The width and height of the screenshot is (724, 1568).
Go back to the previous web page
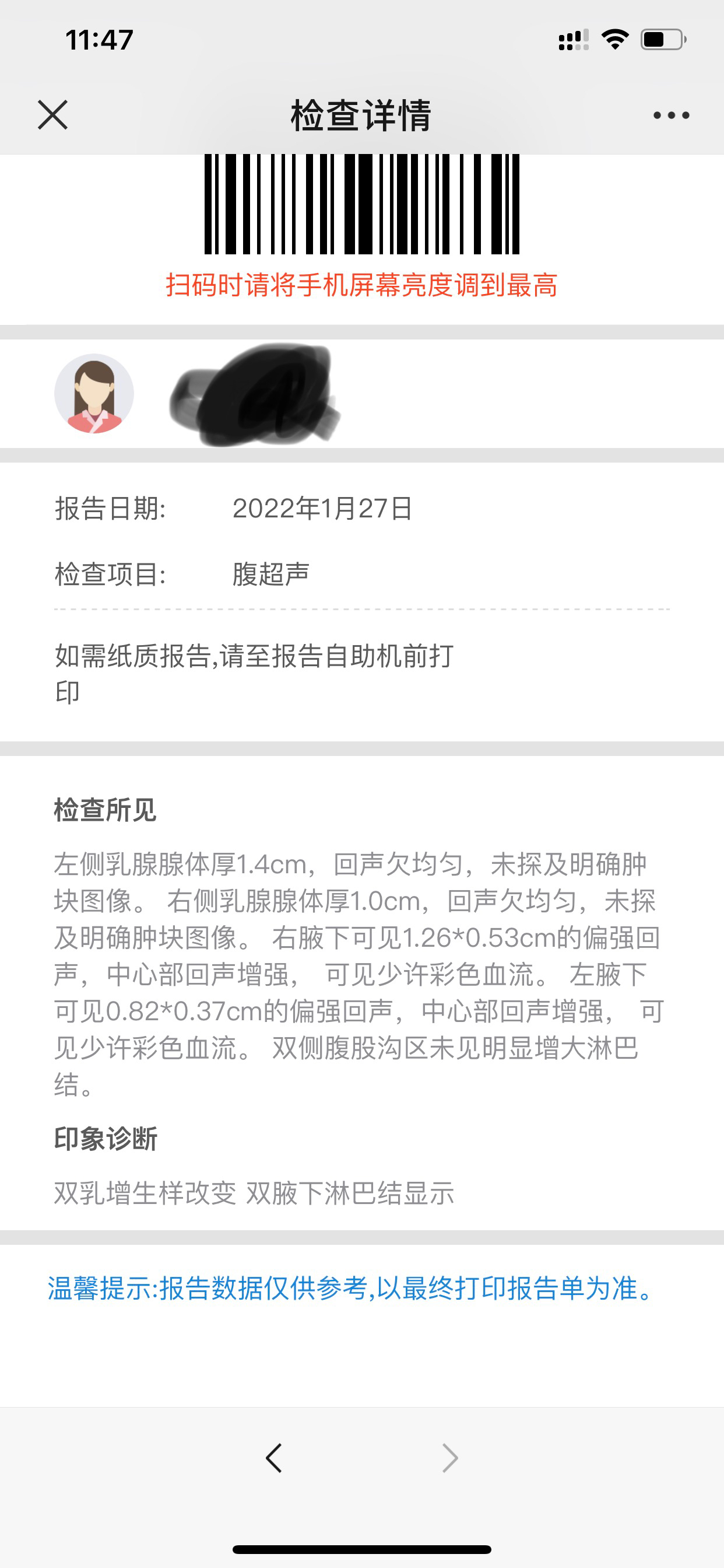point(274,1458)
